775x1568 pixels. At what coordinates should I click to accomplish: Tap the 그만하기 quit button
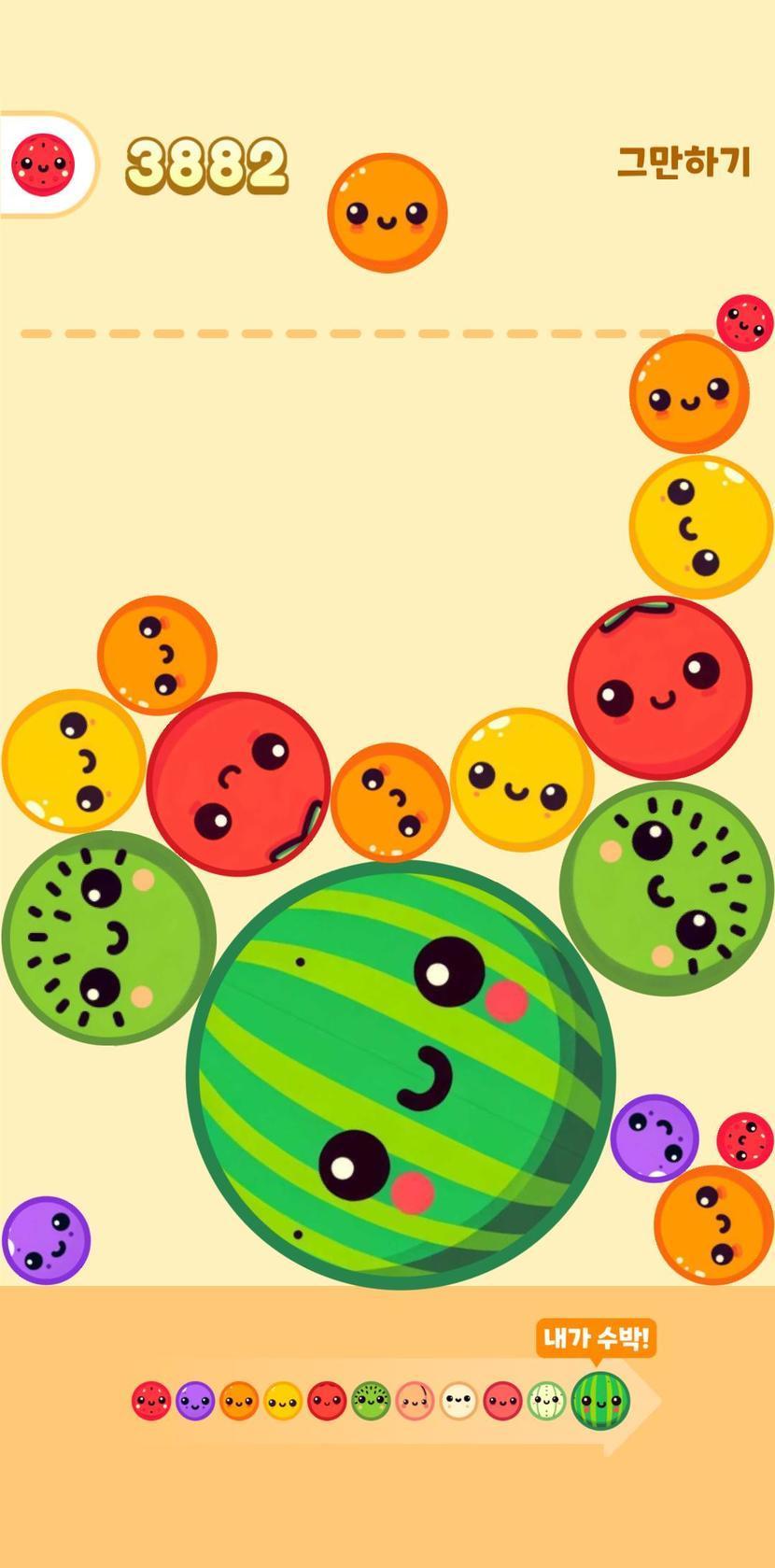[683, 162]
